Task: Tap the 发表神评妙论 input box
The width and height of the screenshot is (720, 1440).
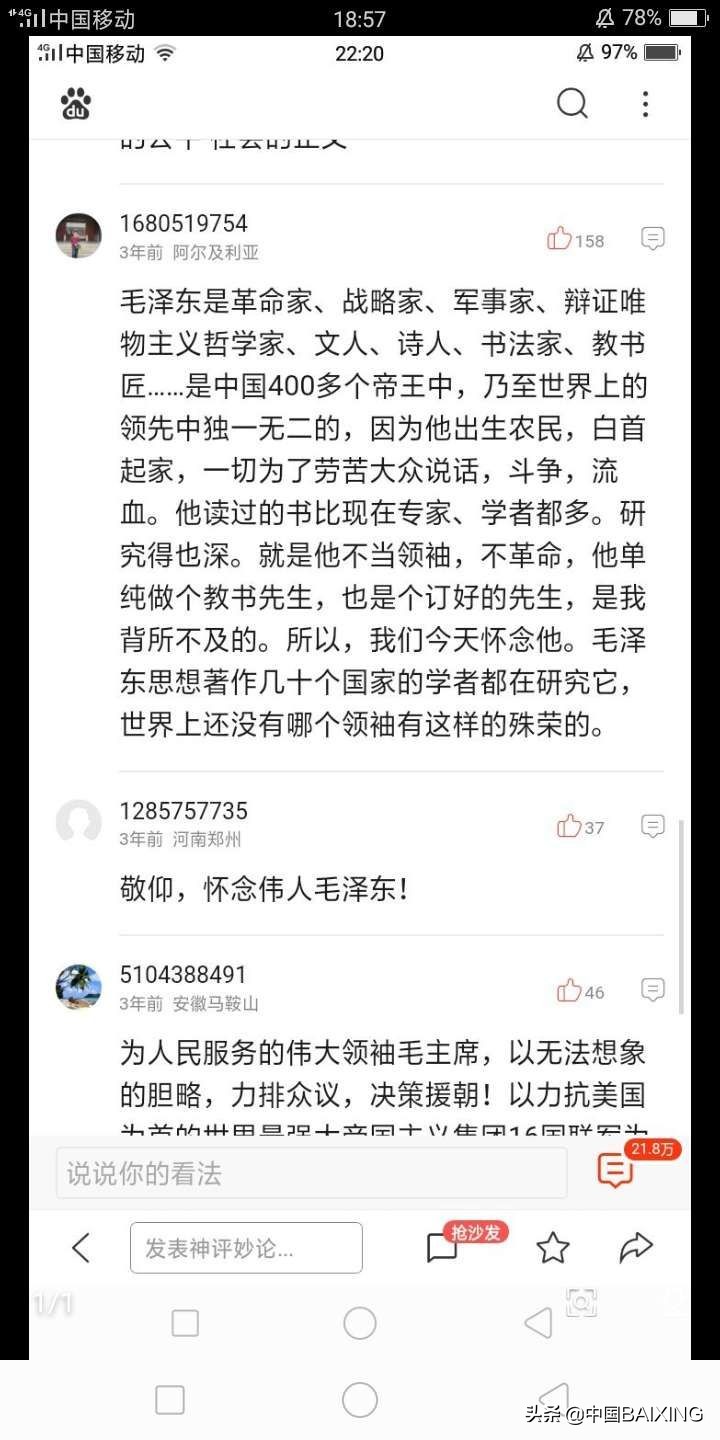Action: [x=246, y=1248]
